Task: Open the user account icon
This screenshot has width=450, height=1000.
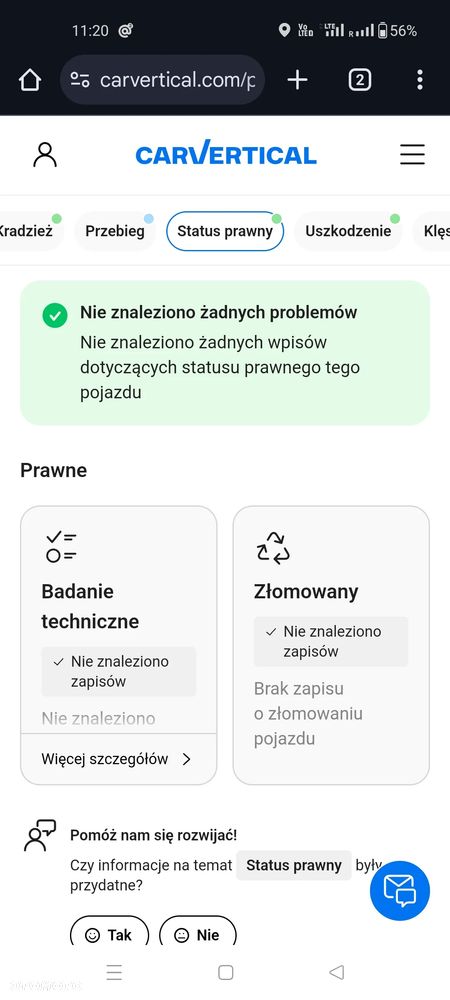Action: [45, 155]
